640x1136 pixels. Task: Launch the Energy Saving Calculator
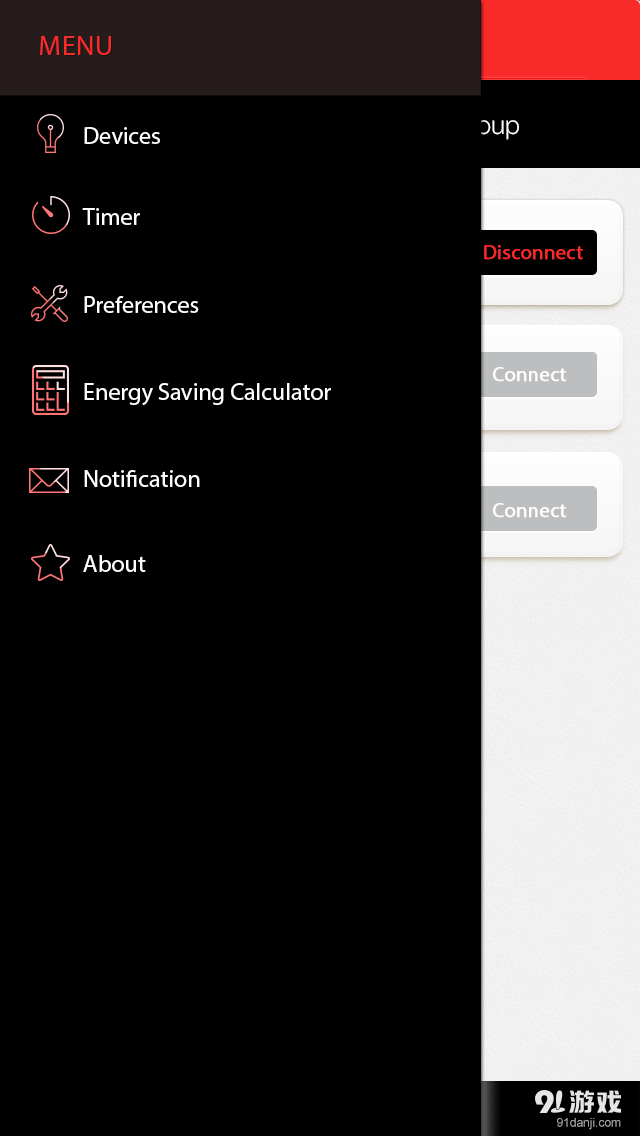tap(206, 392)
